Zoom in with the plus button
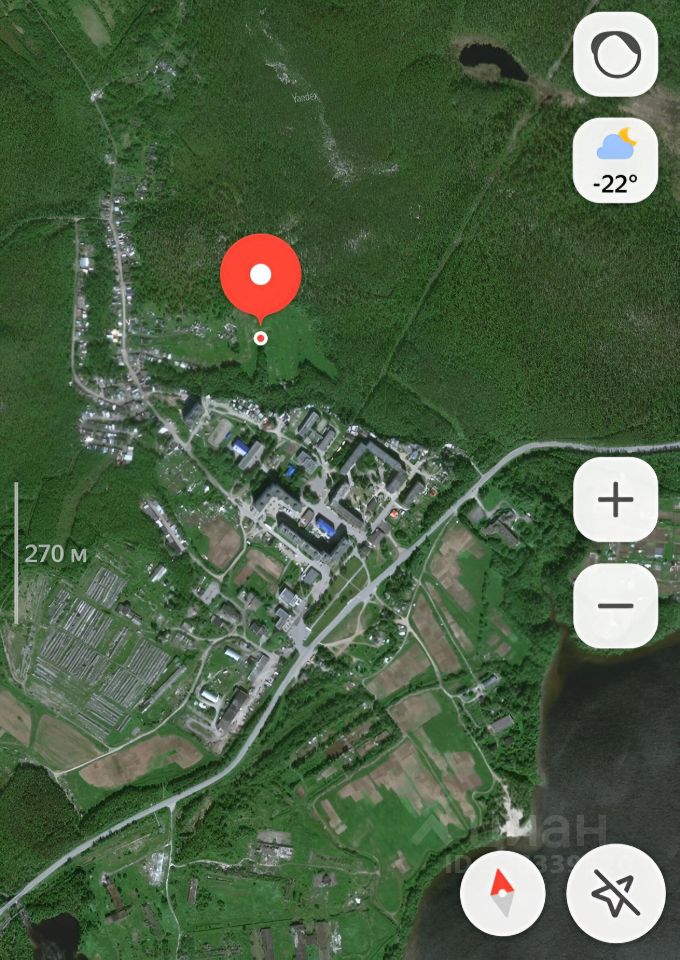The width and height of the screenshot is (680, 960). tap(615, 500)
